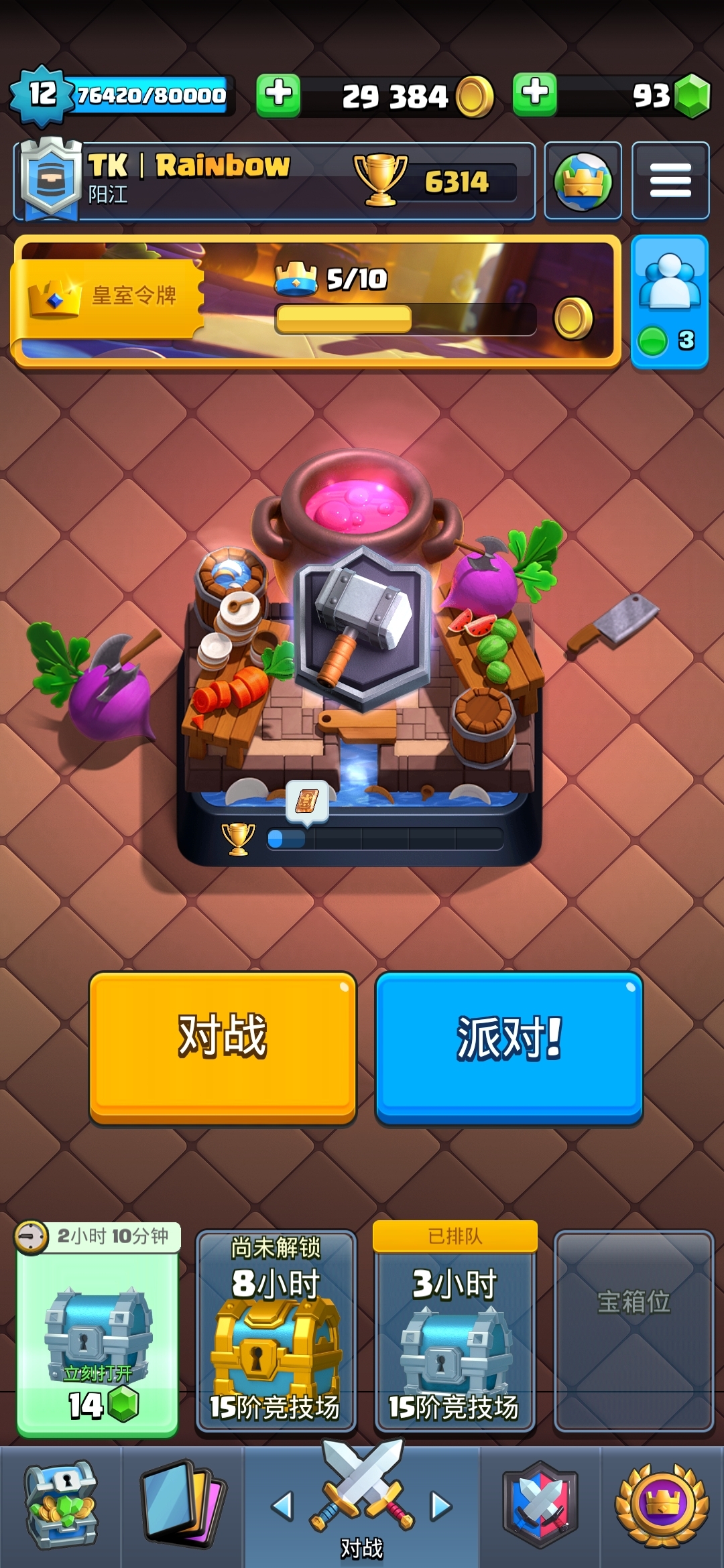Tap the hammer arena badge
This screenshot has width=724, height=1568.
click(363, 627)
